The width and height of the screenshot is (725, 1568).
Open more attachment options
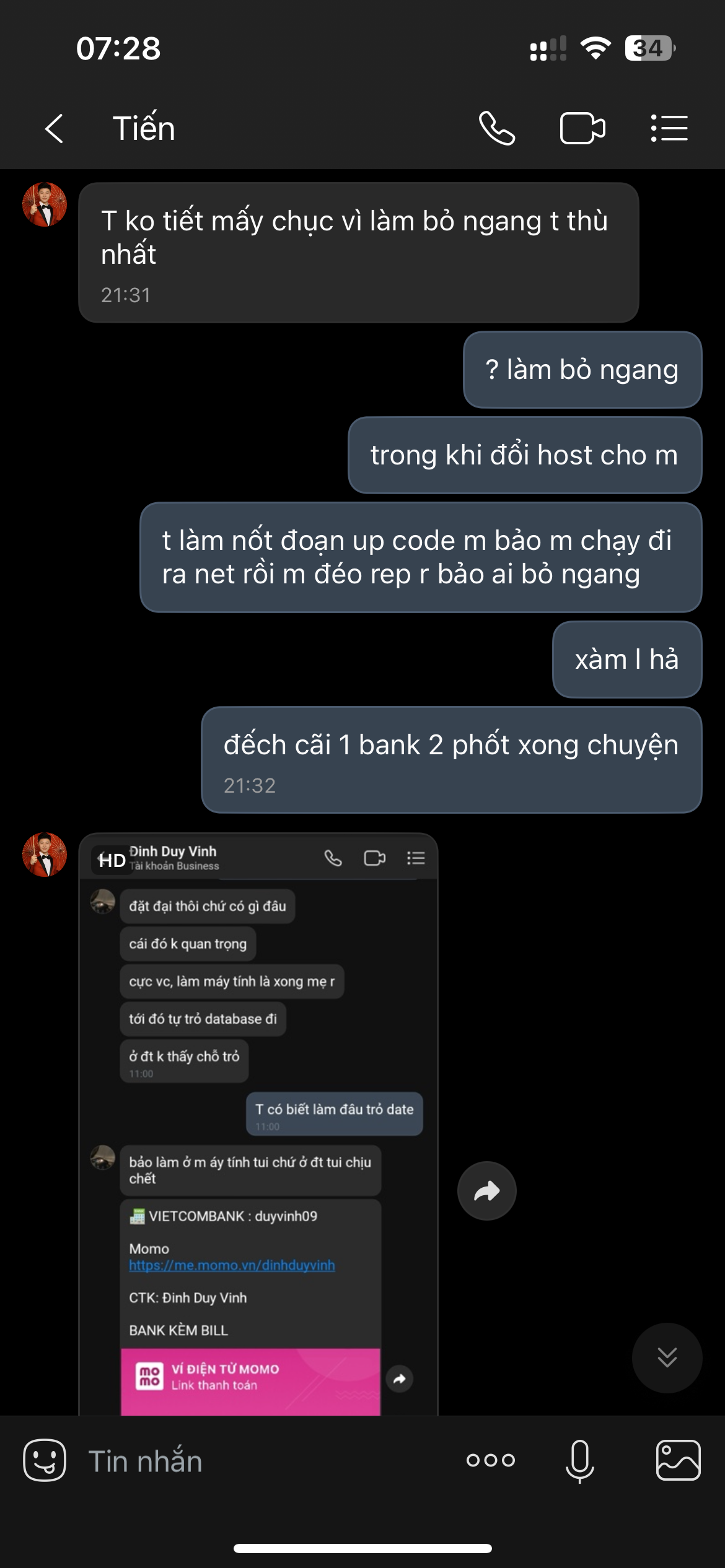click(x=490, y=1460)
